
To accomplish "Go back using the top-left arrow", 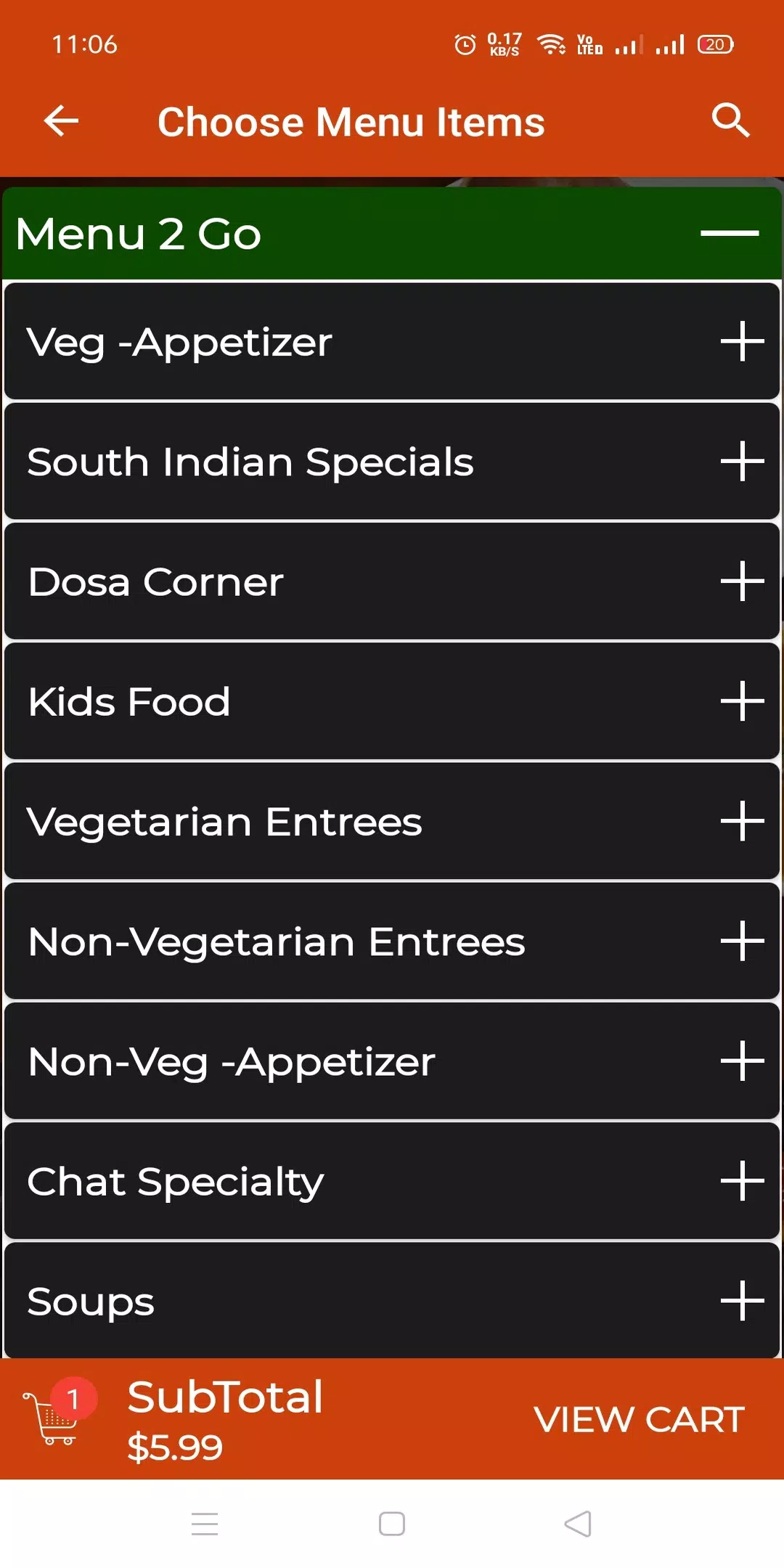I will point(61,121).
